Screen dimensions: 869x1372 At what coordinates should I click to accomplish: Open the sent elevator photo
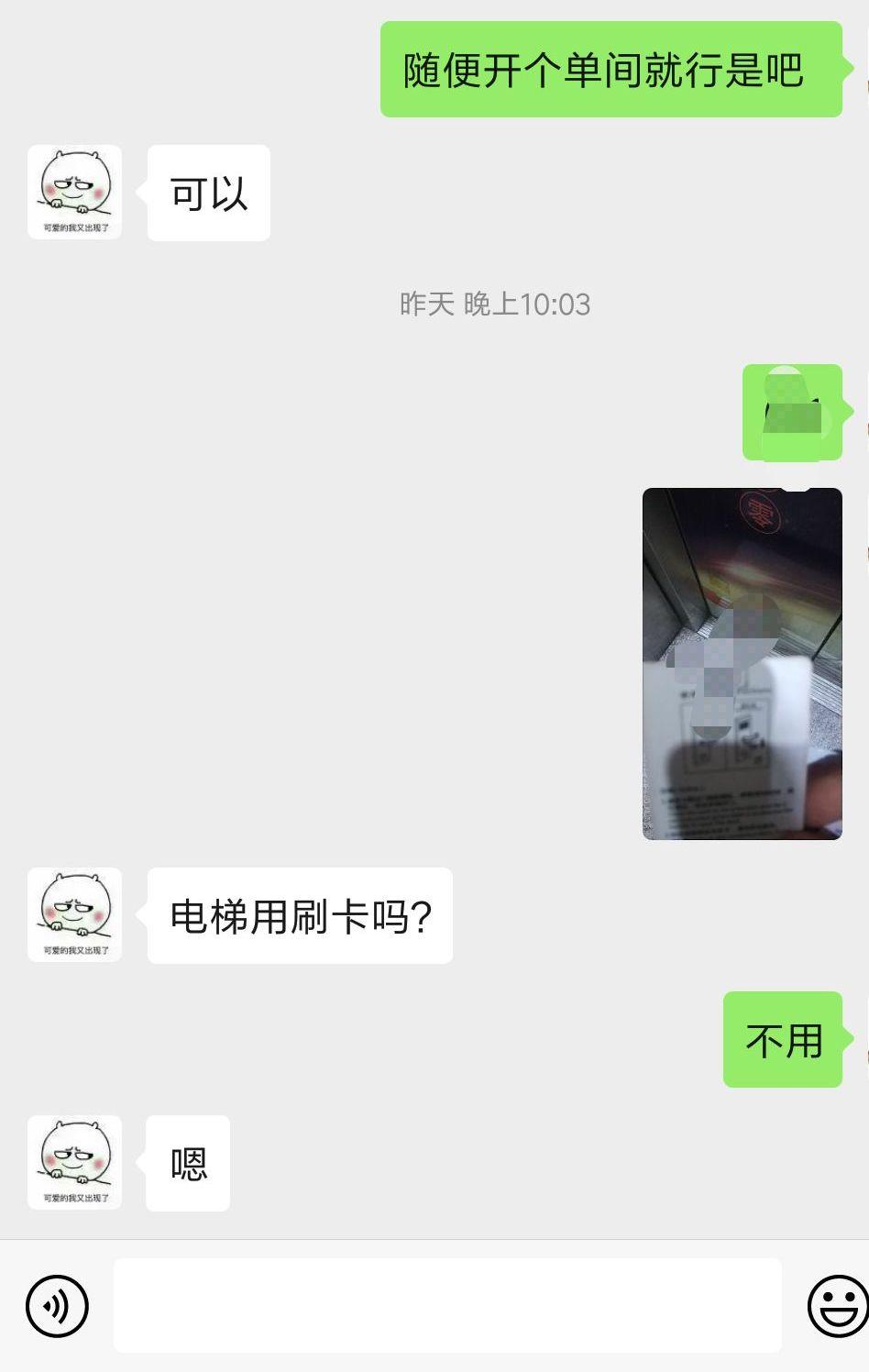pyautogui.click(x=742, y=663)
